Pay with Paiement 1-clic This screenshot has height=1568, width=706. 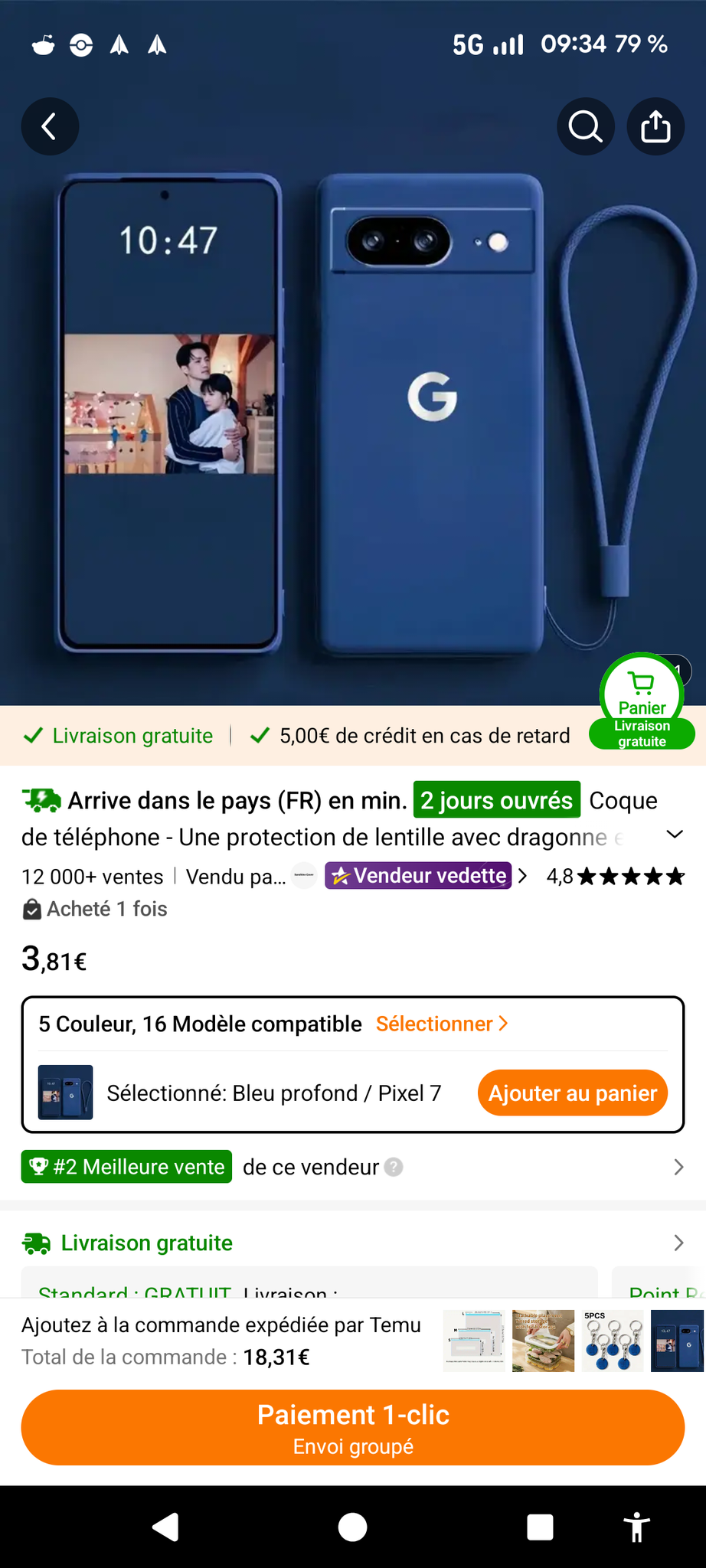[352, 1427]
